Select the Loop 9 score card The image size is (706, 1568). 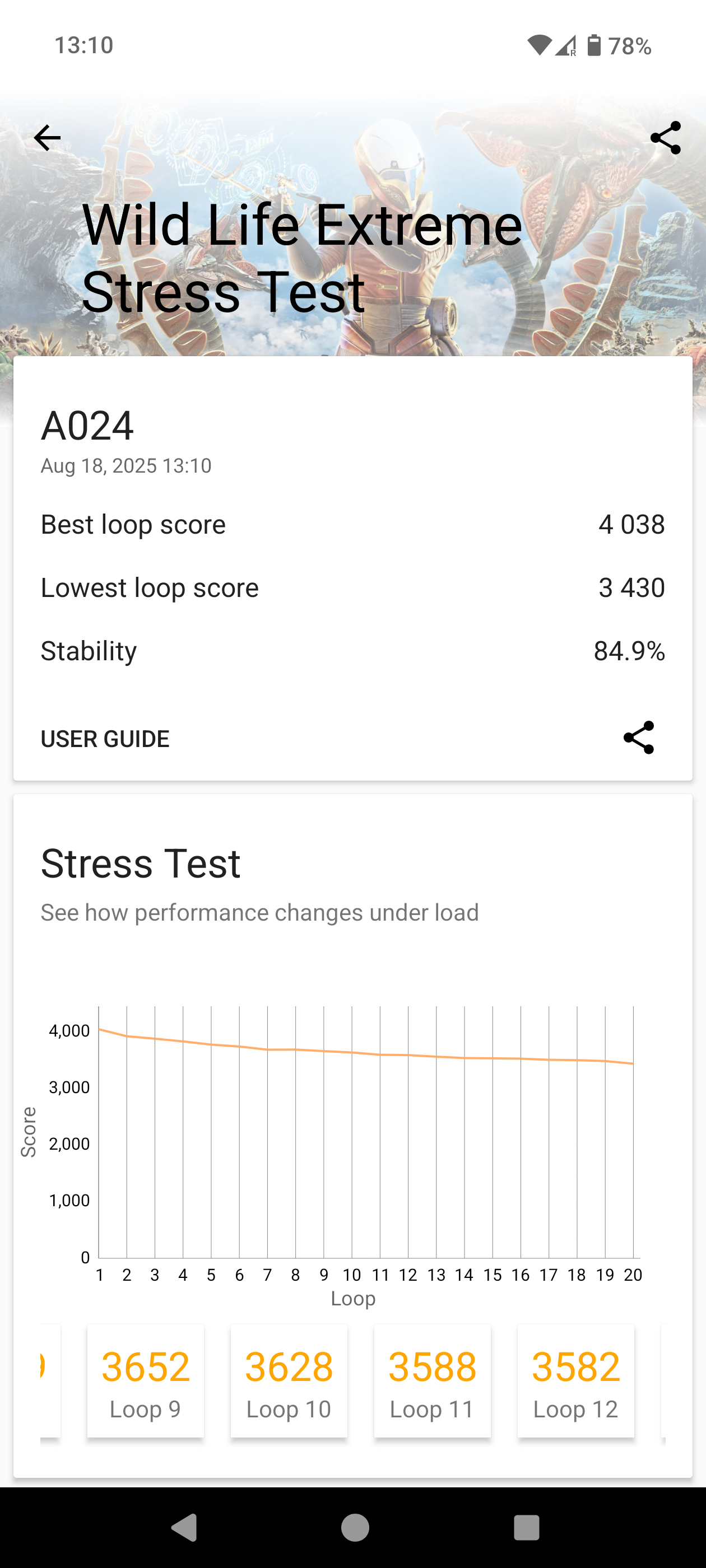pos(145,1382)
